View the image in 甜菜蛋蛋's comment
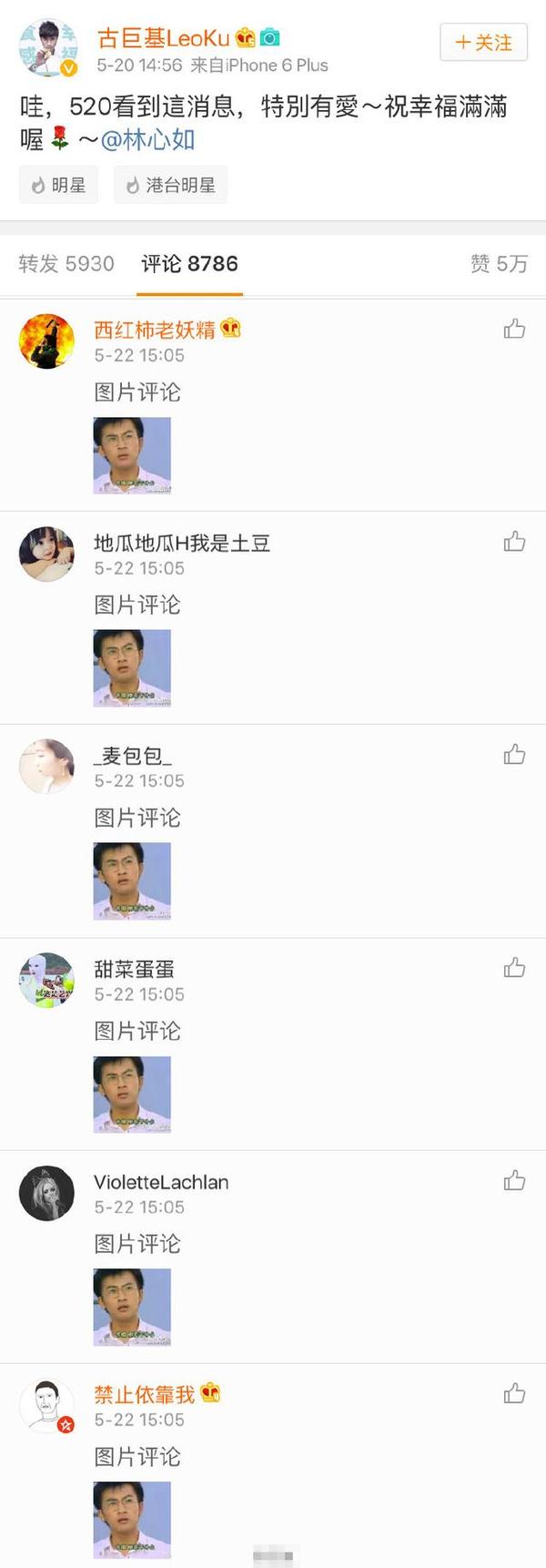546x1568 pixels. [x=132, y=1094]
